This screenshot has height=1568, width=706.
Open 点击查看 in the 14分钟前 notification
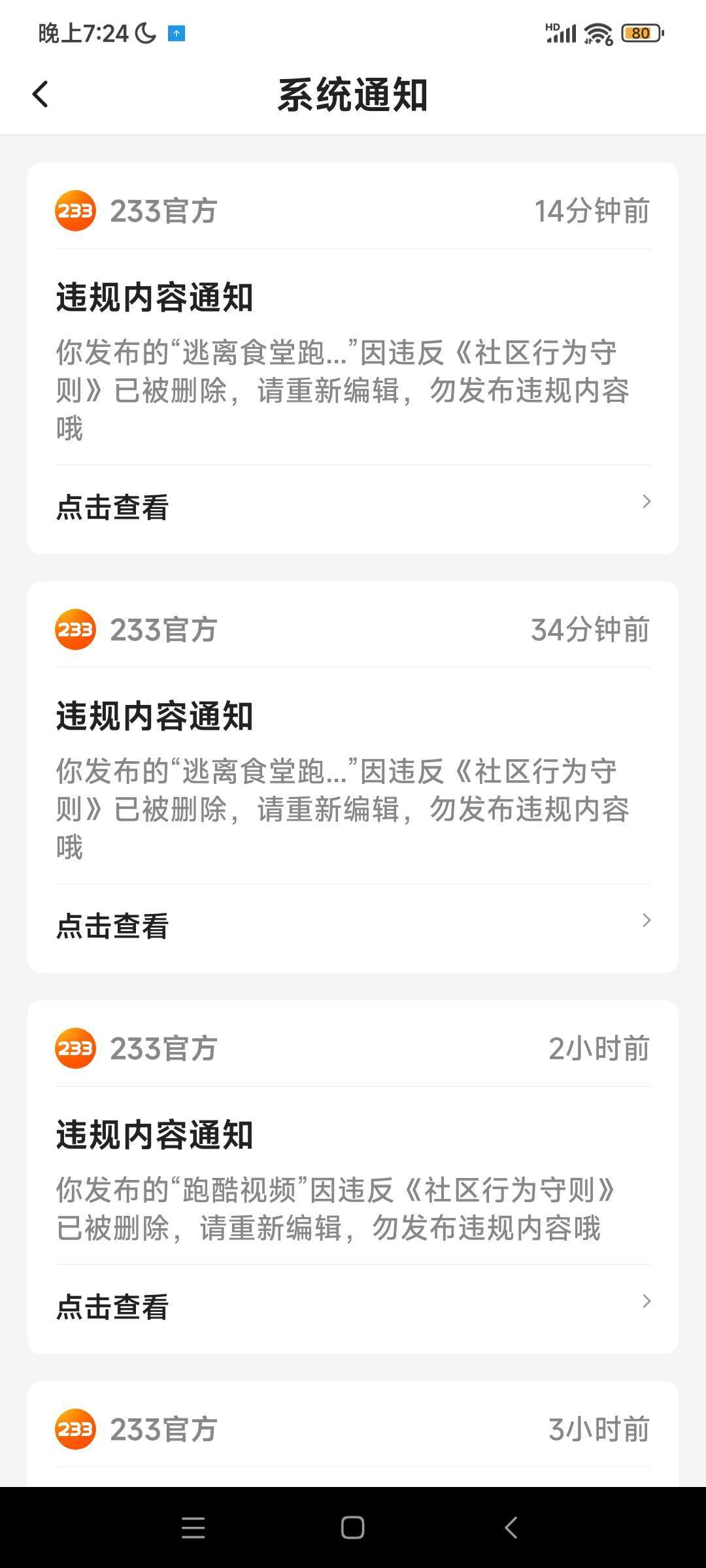tap(353, 507)
